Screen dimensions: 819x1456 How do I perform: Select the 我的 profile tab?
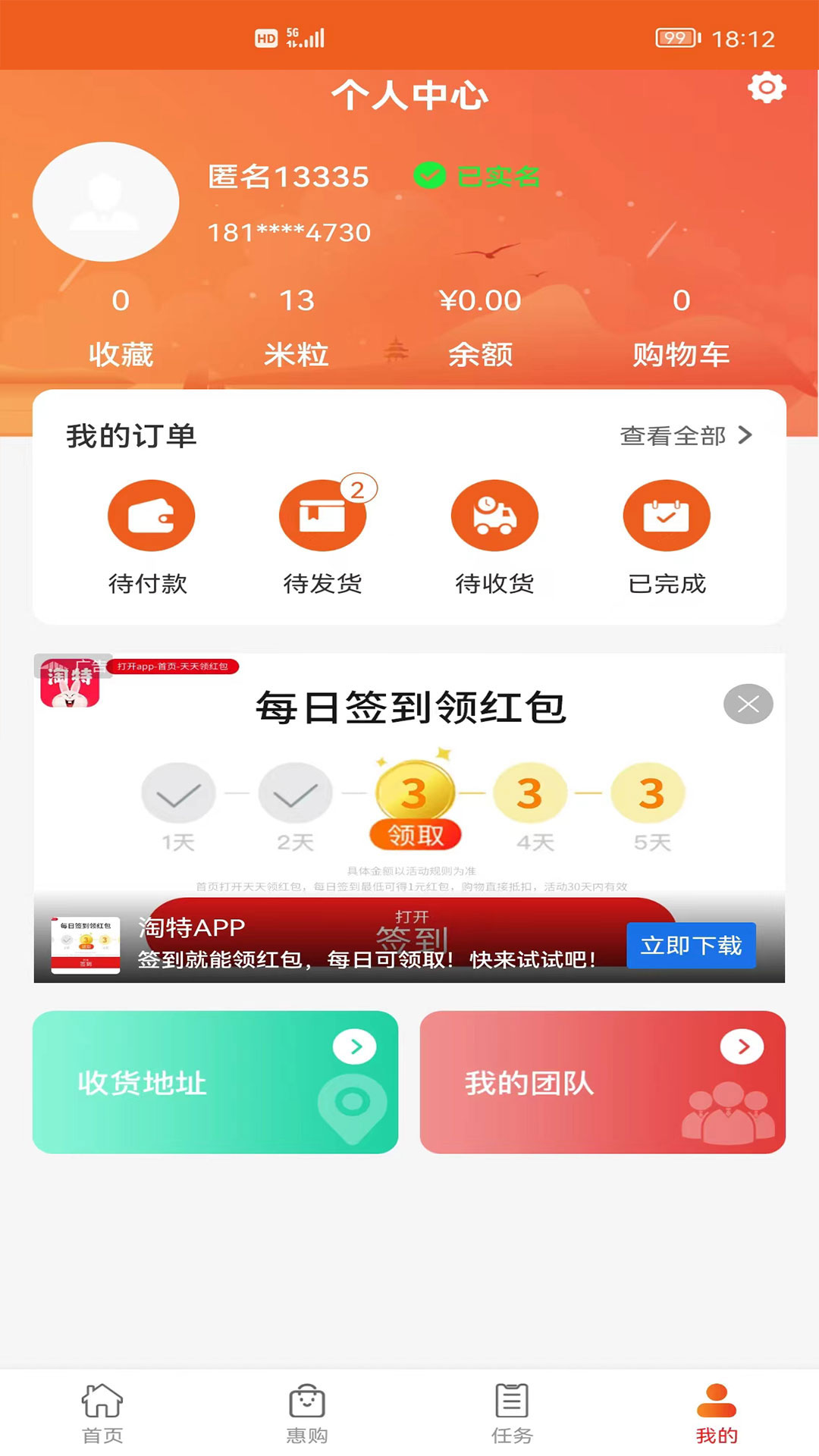point(717,1414)
